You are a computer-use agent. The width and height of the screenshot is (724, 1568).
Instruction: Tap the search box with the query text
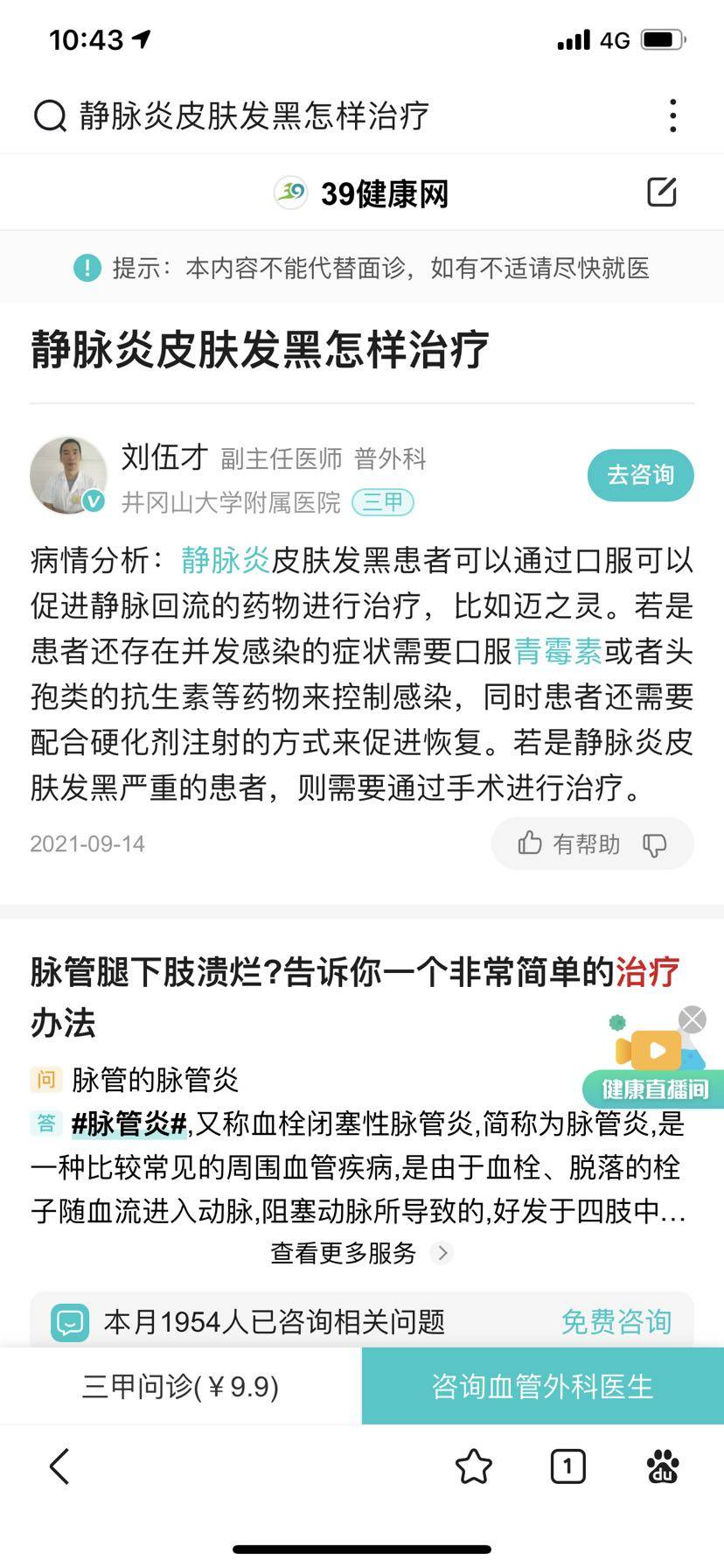[254, 115]
